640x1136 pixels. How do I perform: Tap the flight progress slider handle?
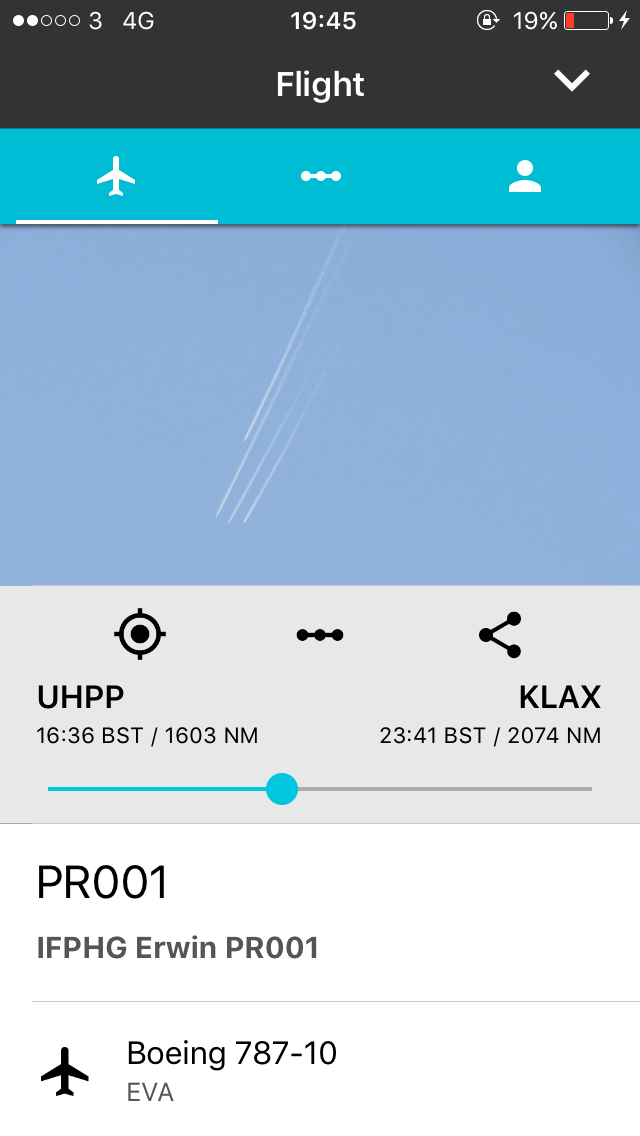282,789
